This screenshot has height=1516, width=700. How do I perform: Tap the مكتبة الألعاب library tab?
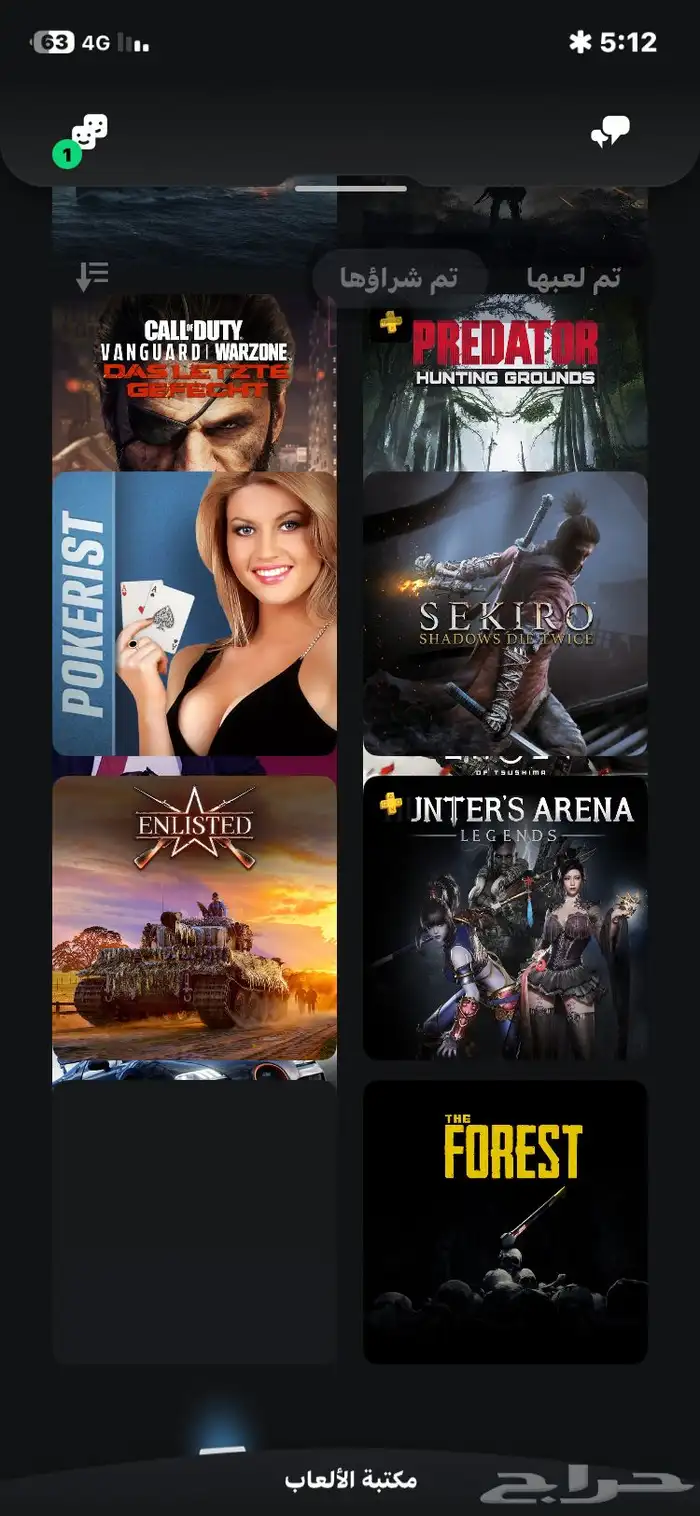pos(350,1480)
